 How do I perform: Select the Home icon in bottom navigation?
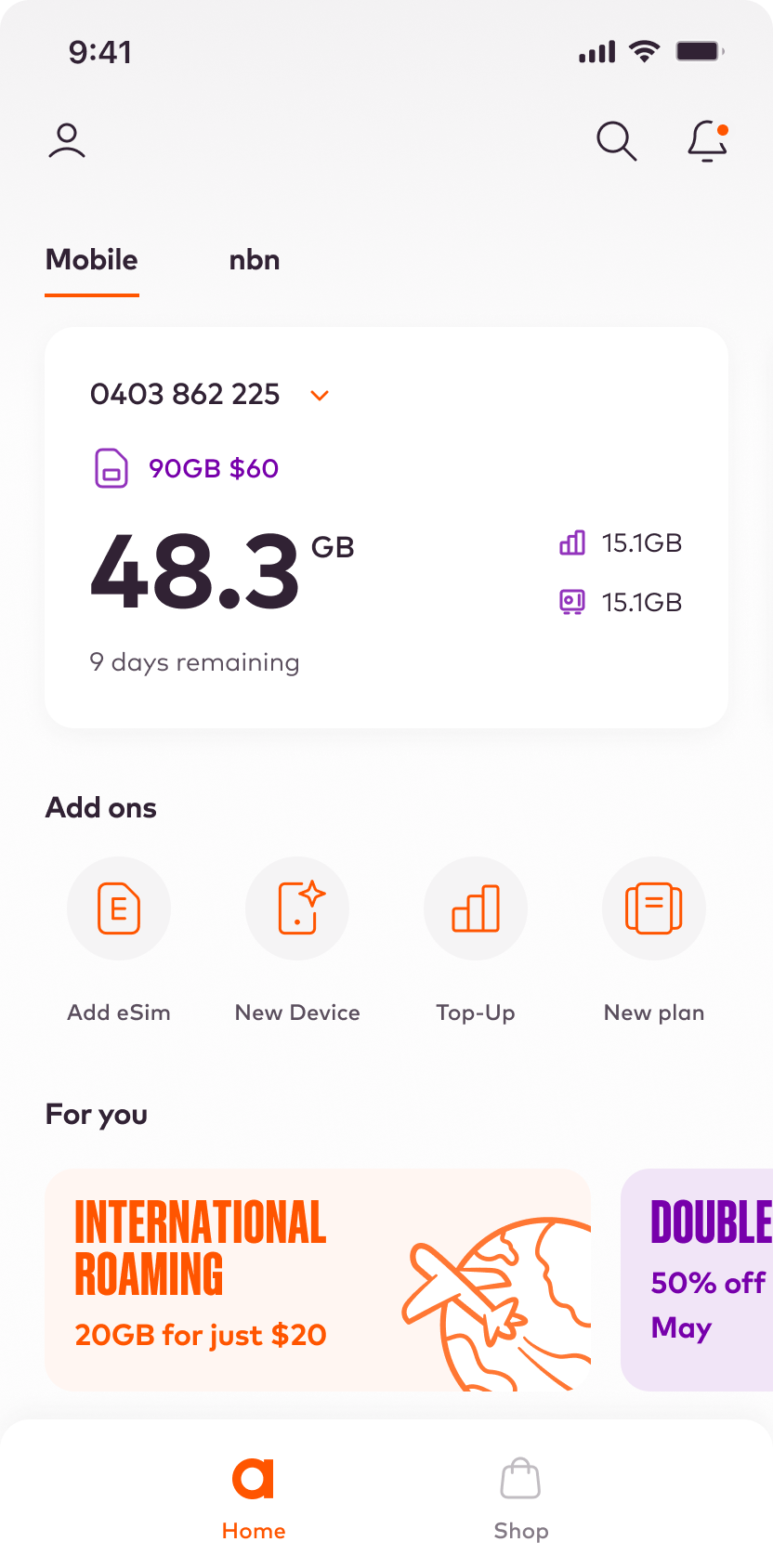point(254,1488)
